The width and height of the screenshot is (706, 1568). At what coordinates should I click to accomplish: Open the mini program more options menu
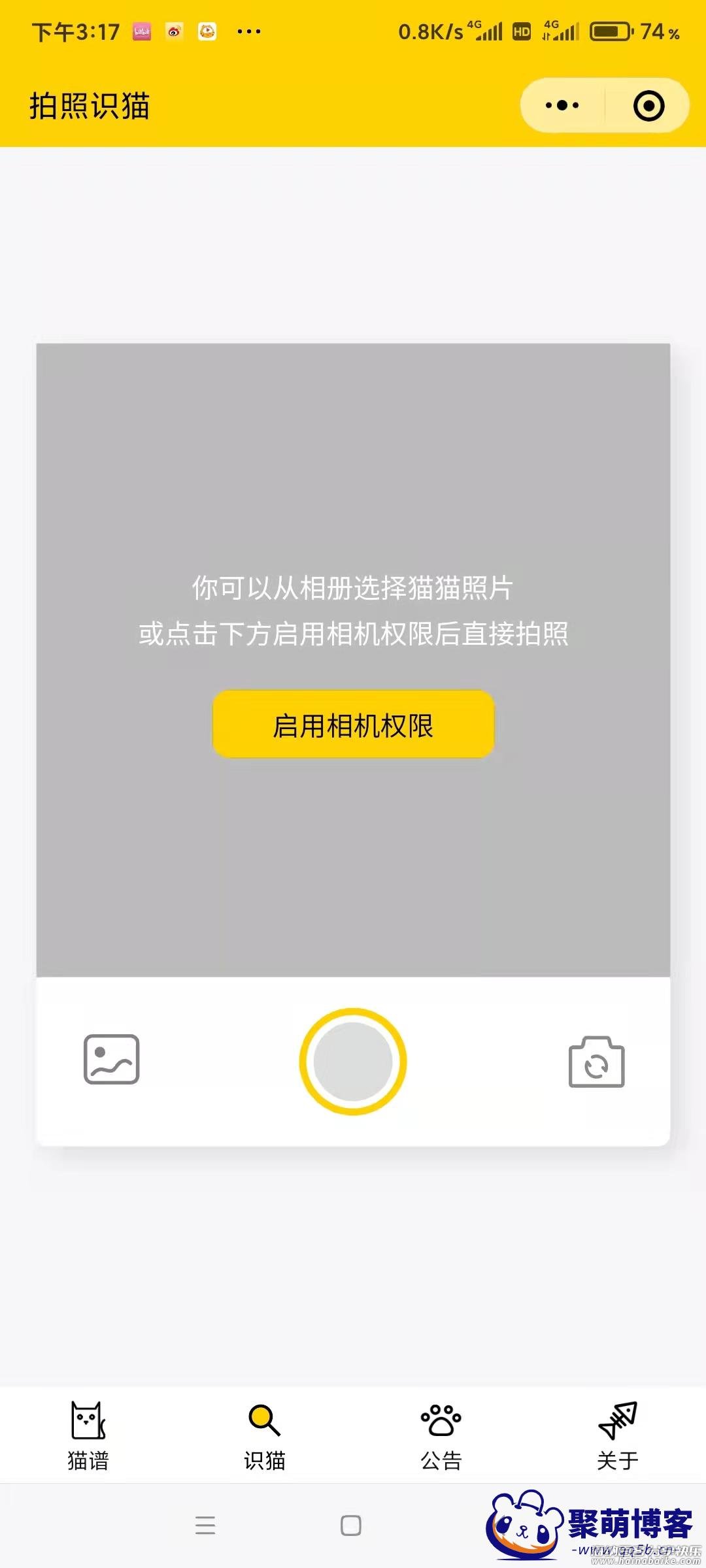(x=562, y=106)
